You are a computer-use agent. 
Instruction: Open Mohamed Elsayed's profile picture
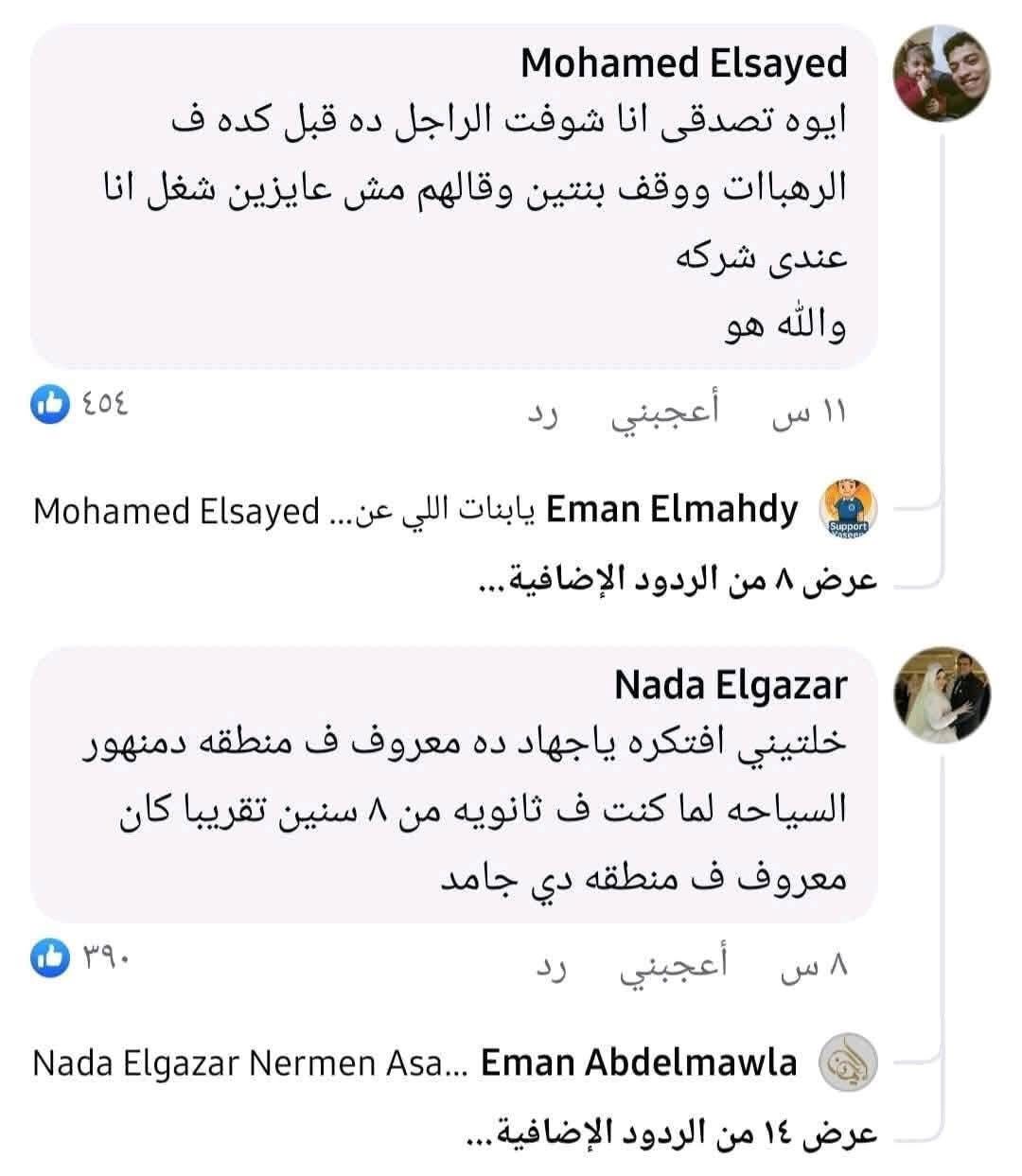point(943,75)
